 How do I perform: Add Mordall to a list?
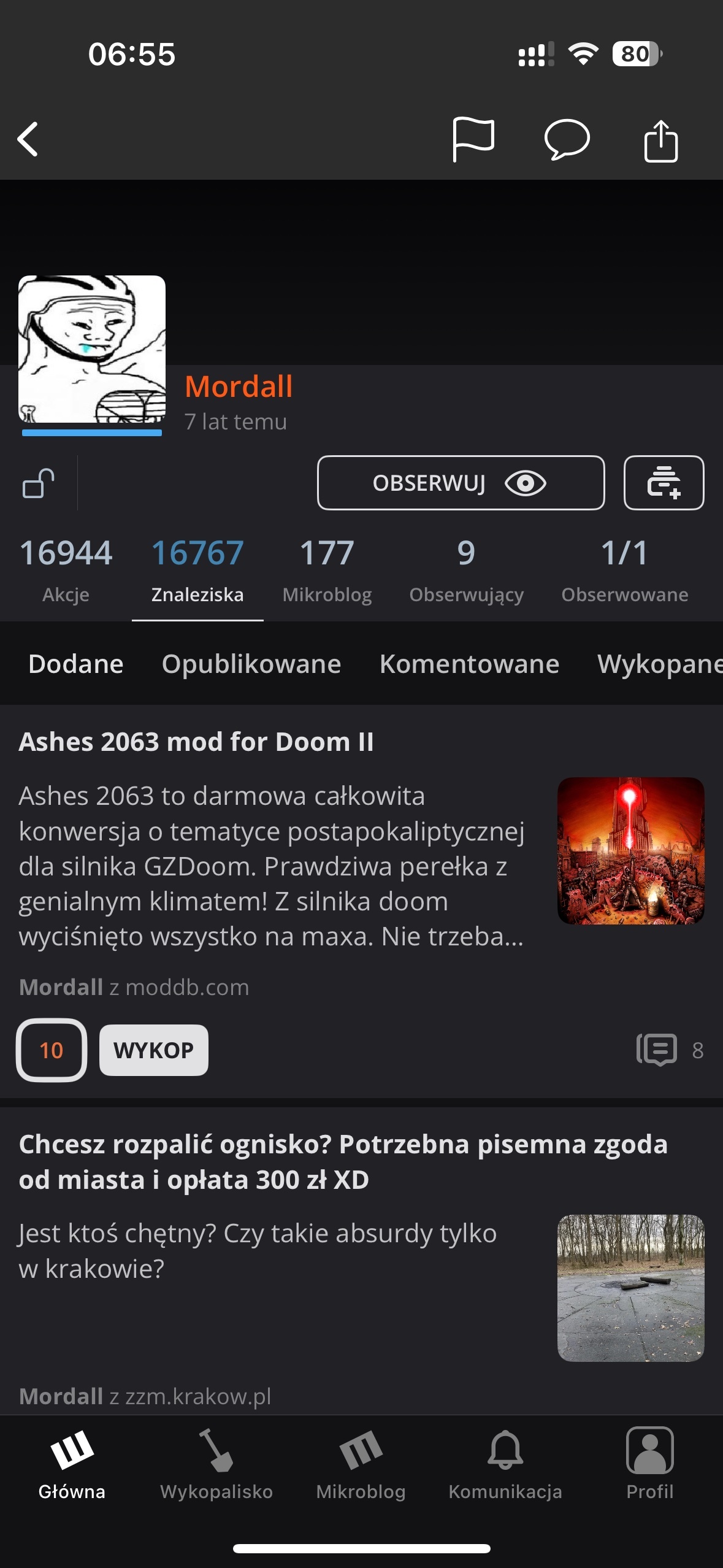(664, 483)
